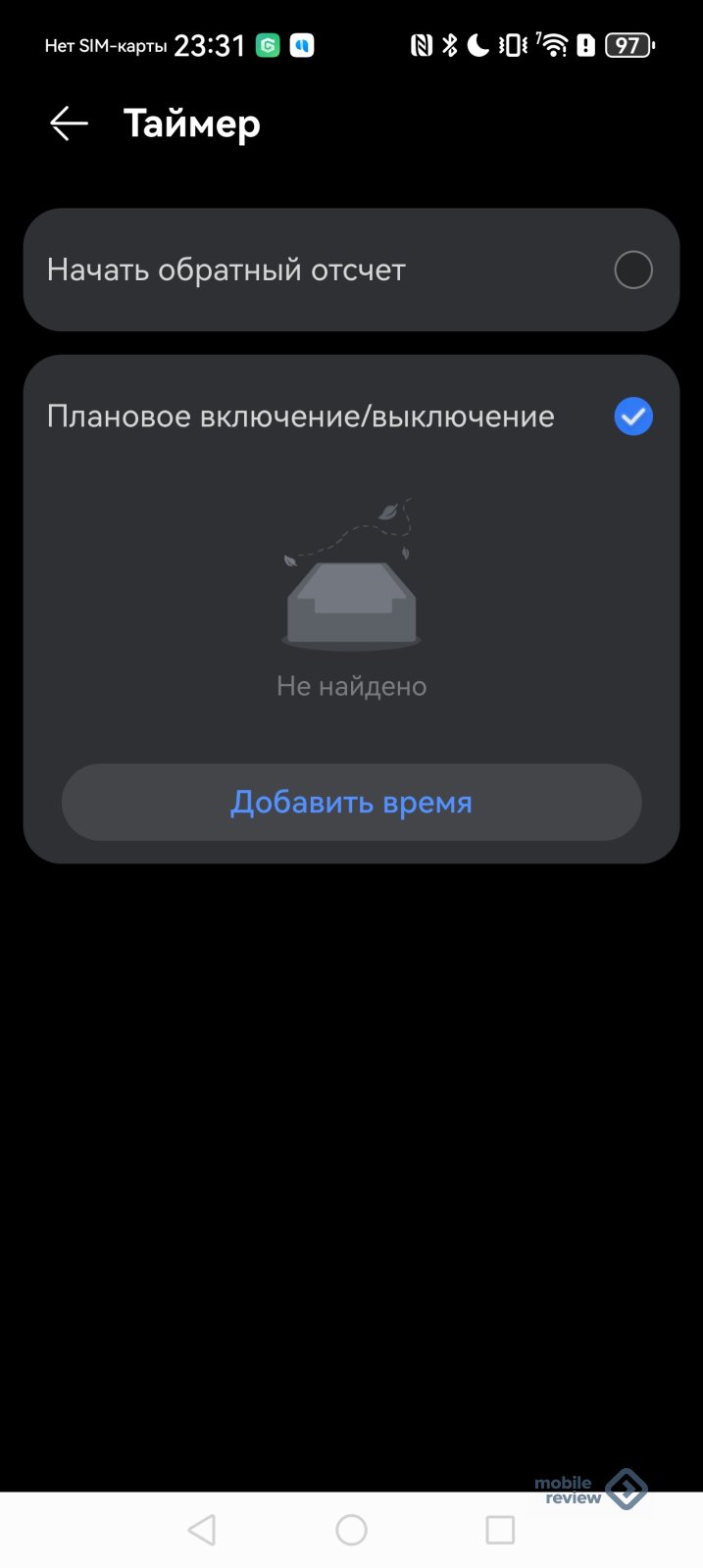Image resolution: width=703 pixels, height=1568 pixels.
Task: Select the Плановое включение/выключение option
Action: click(632, 416)
